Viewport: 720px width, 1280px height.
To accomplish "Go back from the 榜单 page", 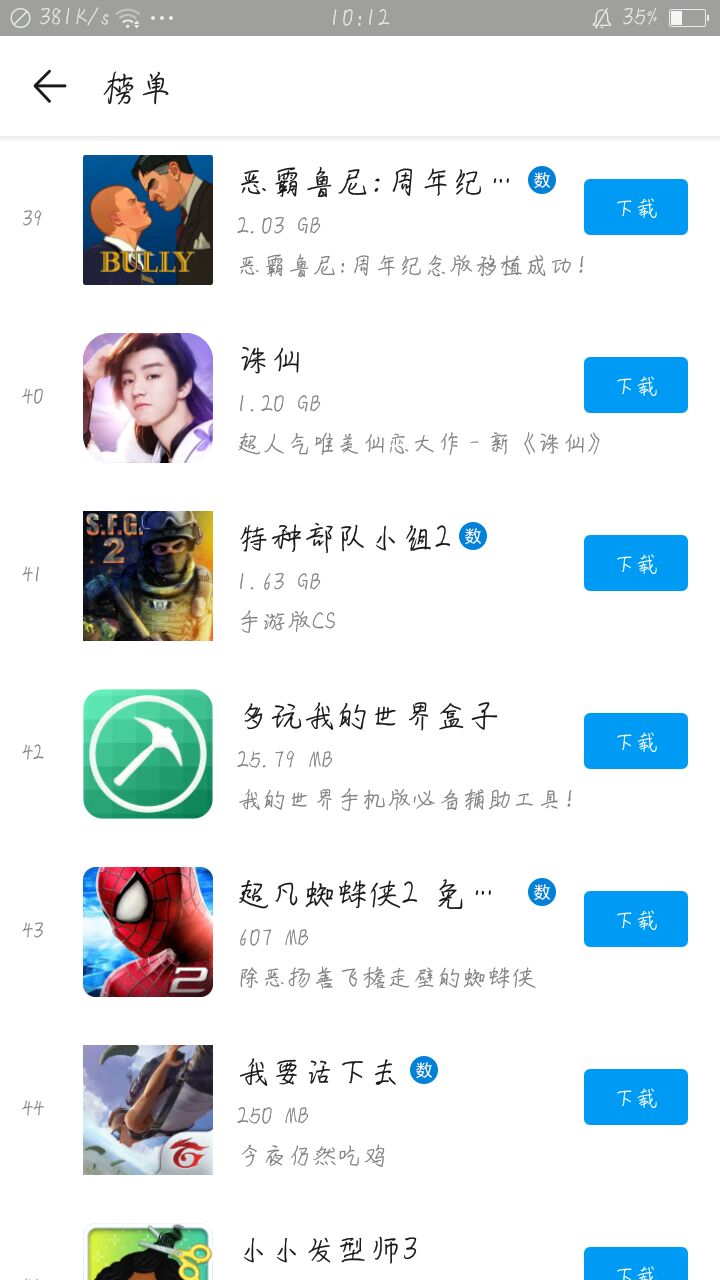I will (x=50, y=87).
